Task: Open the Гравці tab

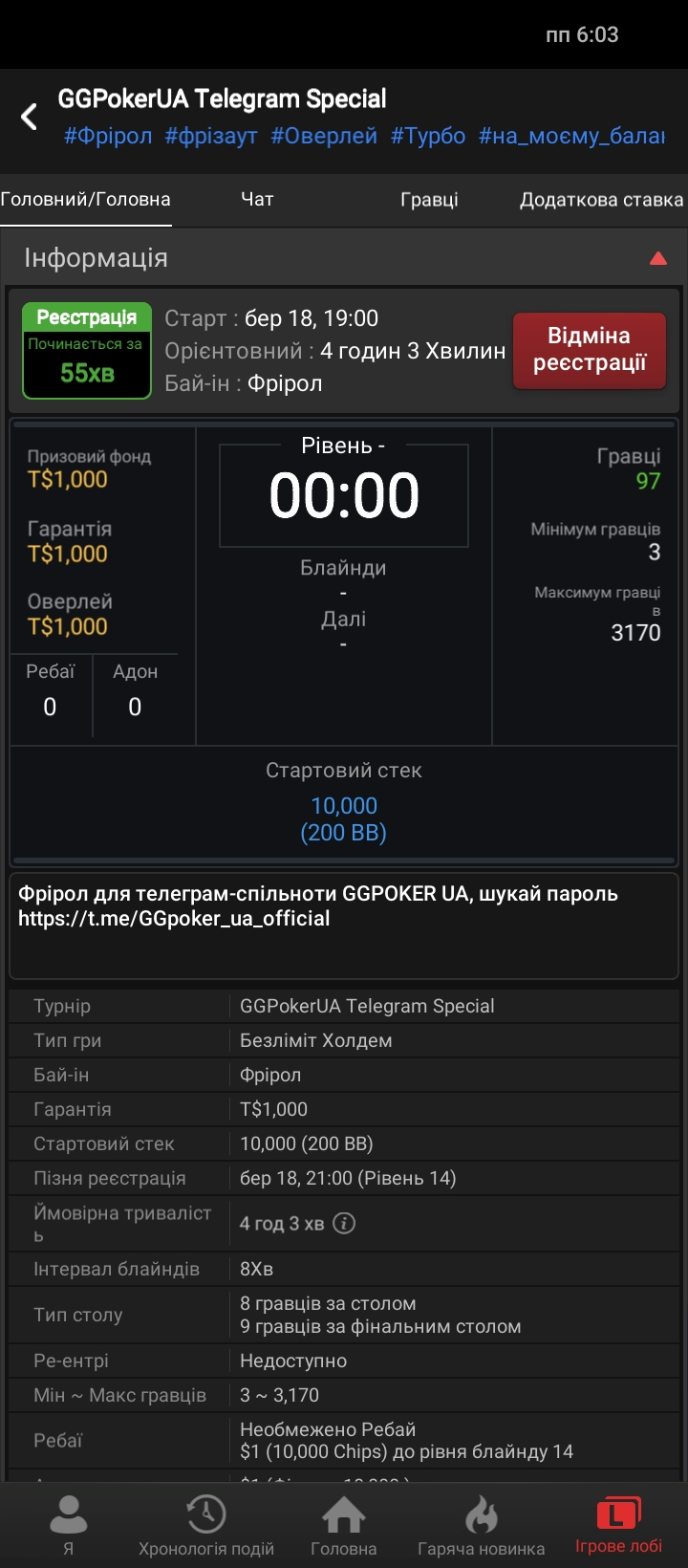Action: tap(429, 200)
